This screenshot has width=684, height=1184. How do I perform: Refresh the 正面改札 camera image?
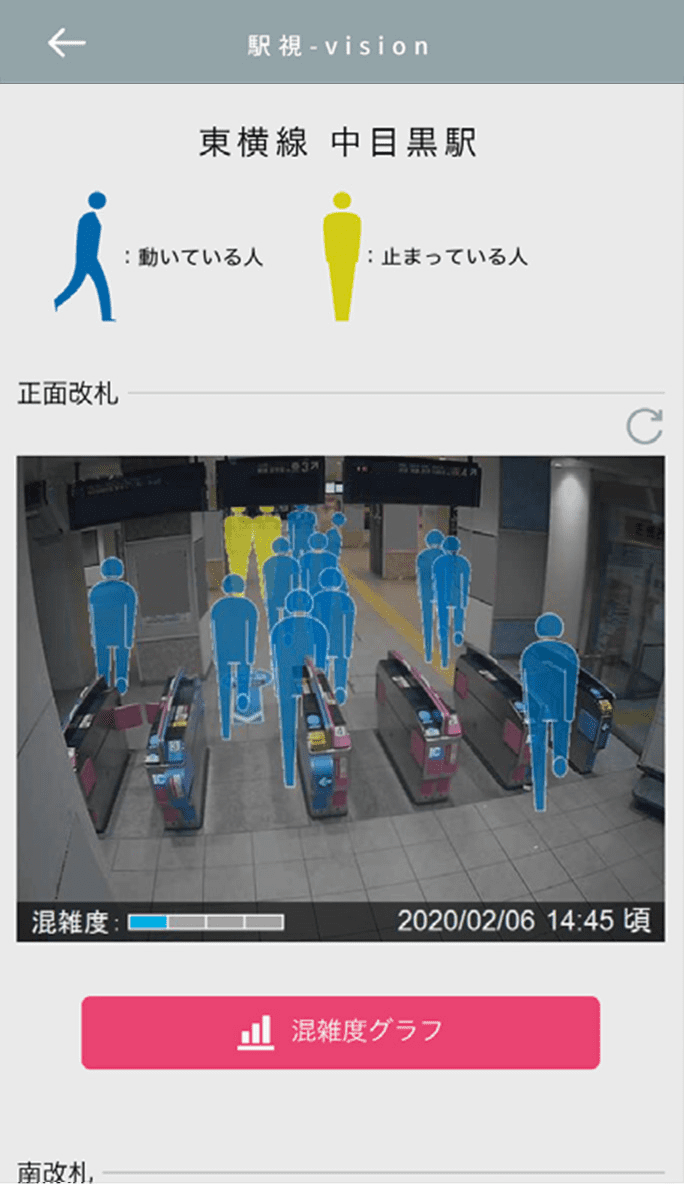tap(644, 426)
